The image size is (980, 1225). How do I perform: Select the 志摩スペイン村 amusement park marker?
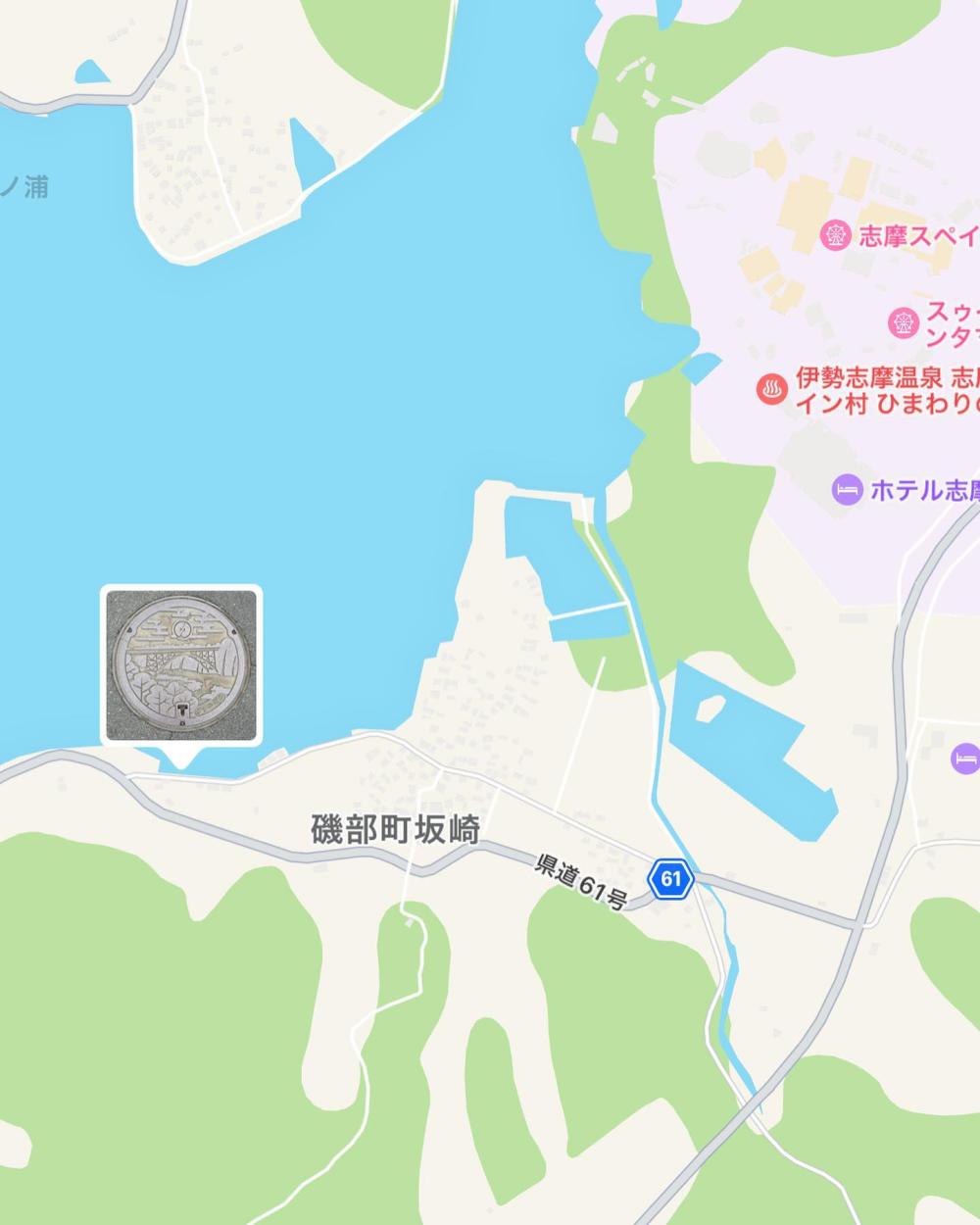836,235
